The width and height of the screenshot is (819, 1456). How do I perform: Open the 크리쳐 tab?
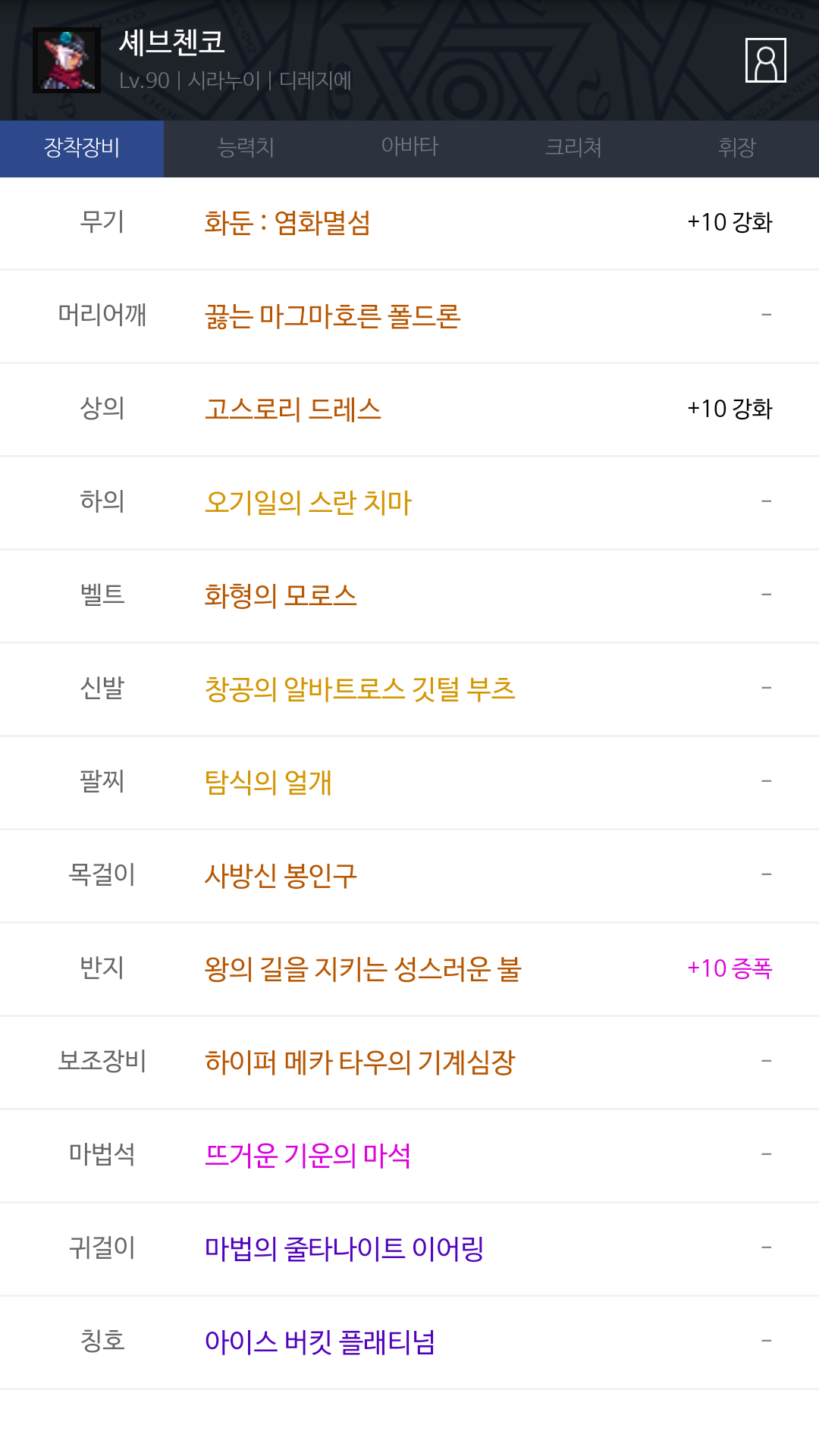pos(573,149)
